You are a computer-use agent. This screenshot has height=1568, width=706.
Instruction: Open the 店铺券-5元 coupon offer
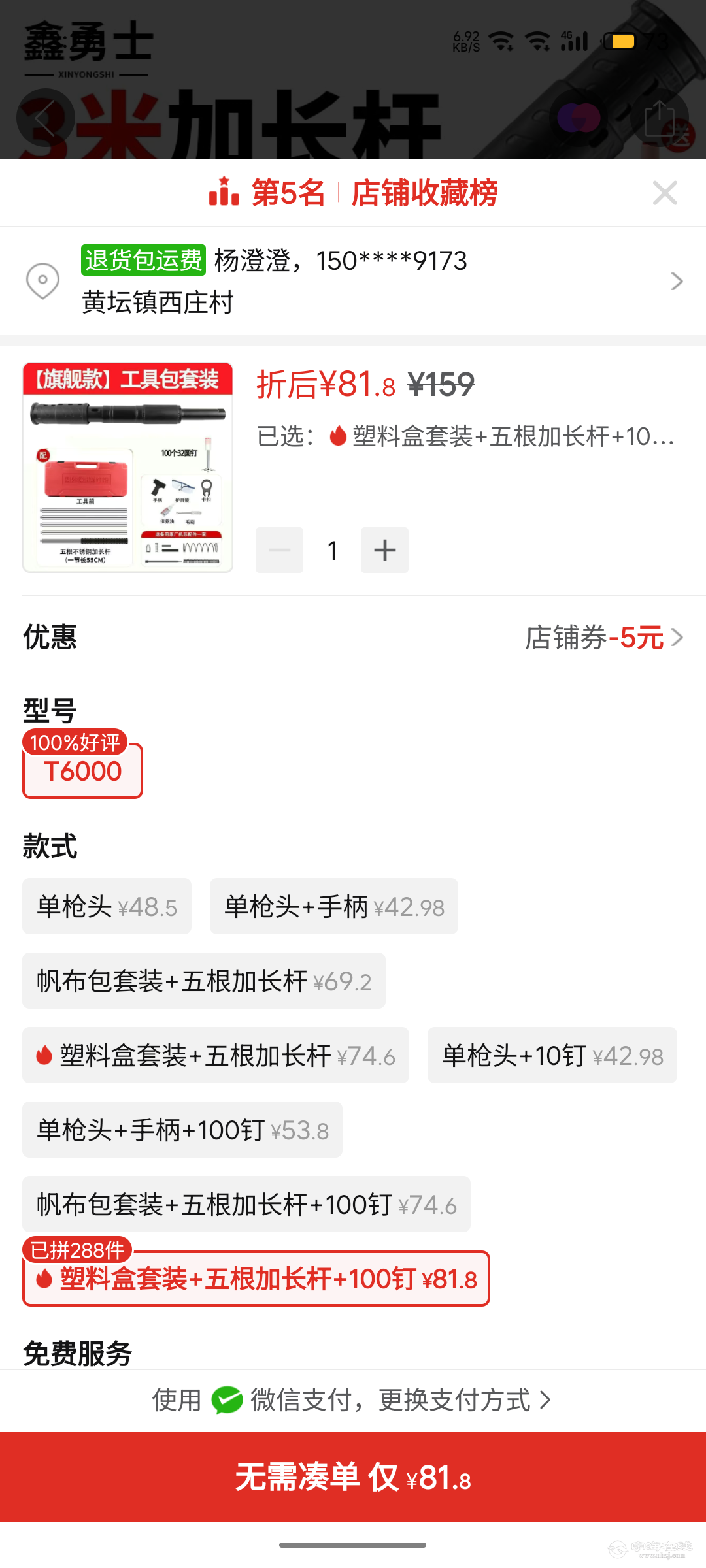(603, 637)
